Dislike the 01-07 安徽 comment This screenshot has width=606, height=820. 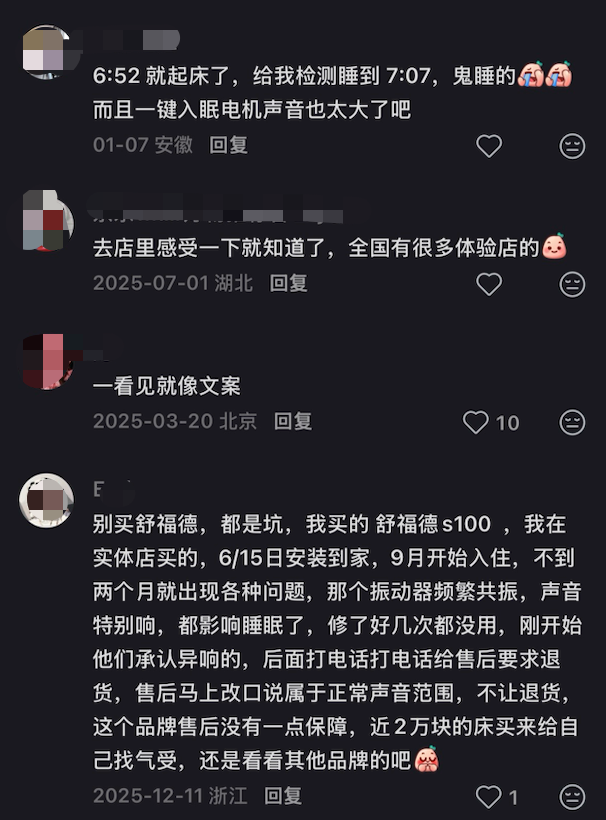(572, 146)
